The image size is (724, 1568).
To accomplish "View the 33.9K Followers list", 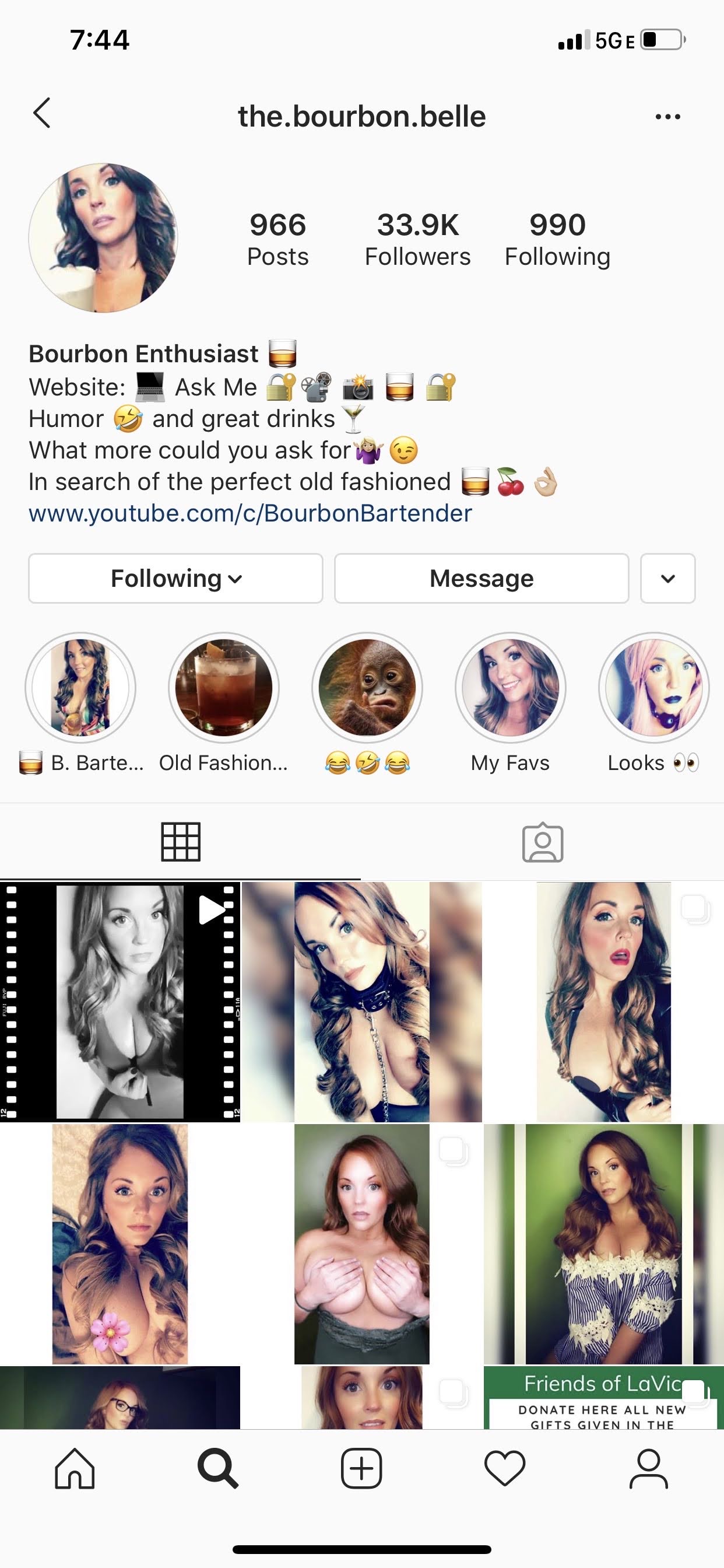I will [417, 239].
